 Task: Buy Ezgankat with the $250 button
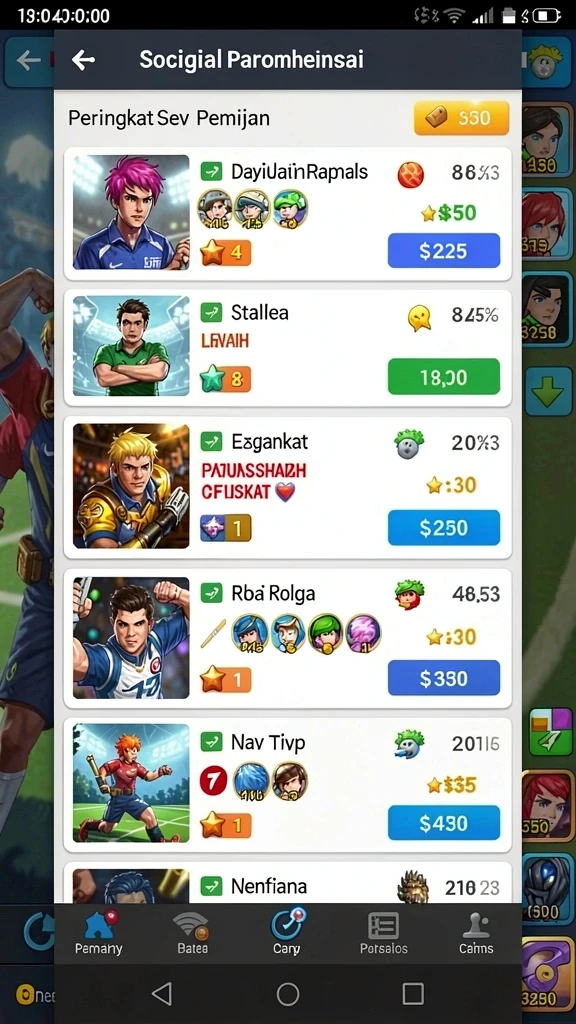pyautogui.click(x=443, y=528)
